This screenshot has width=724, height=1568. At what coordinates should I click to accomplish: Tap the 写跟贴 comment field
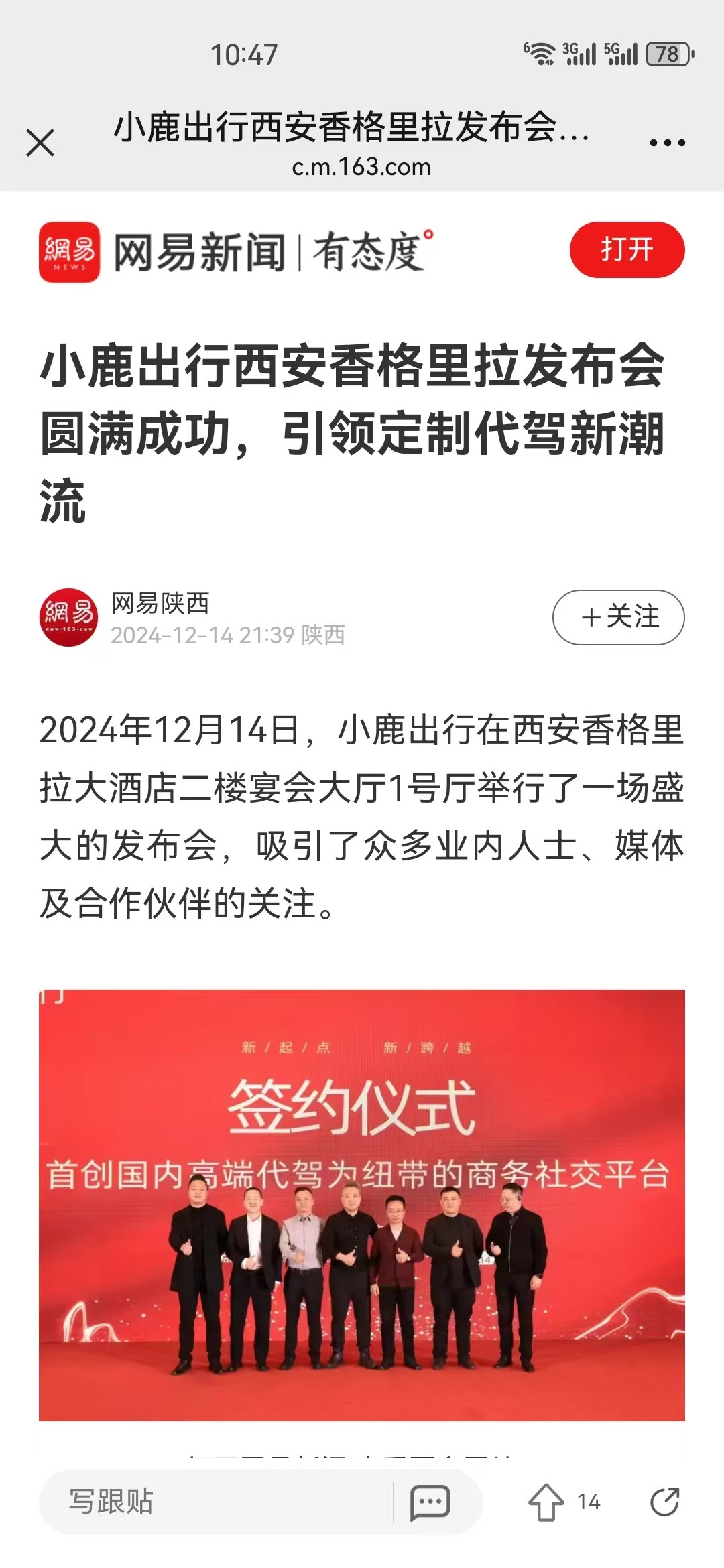(x=215, y=1502)
